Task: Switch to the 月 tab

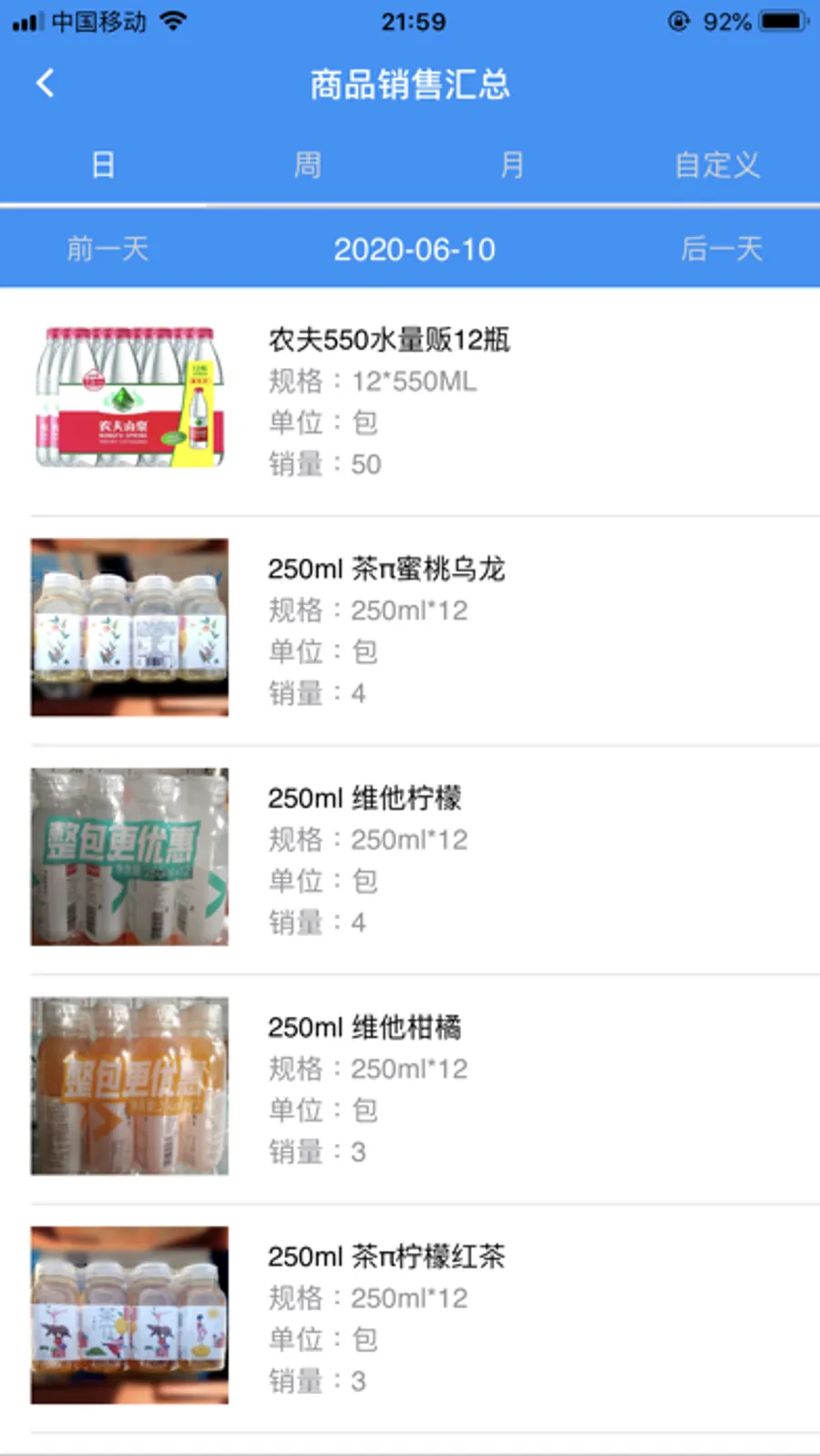Action: (512, 165)
